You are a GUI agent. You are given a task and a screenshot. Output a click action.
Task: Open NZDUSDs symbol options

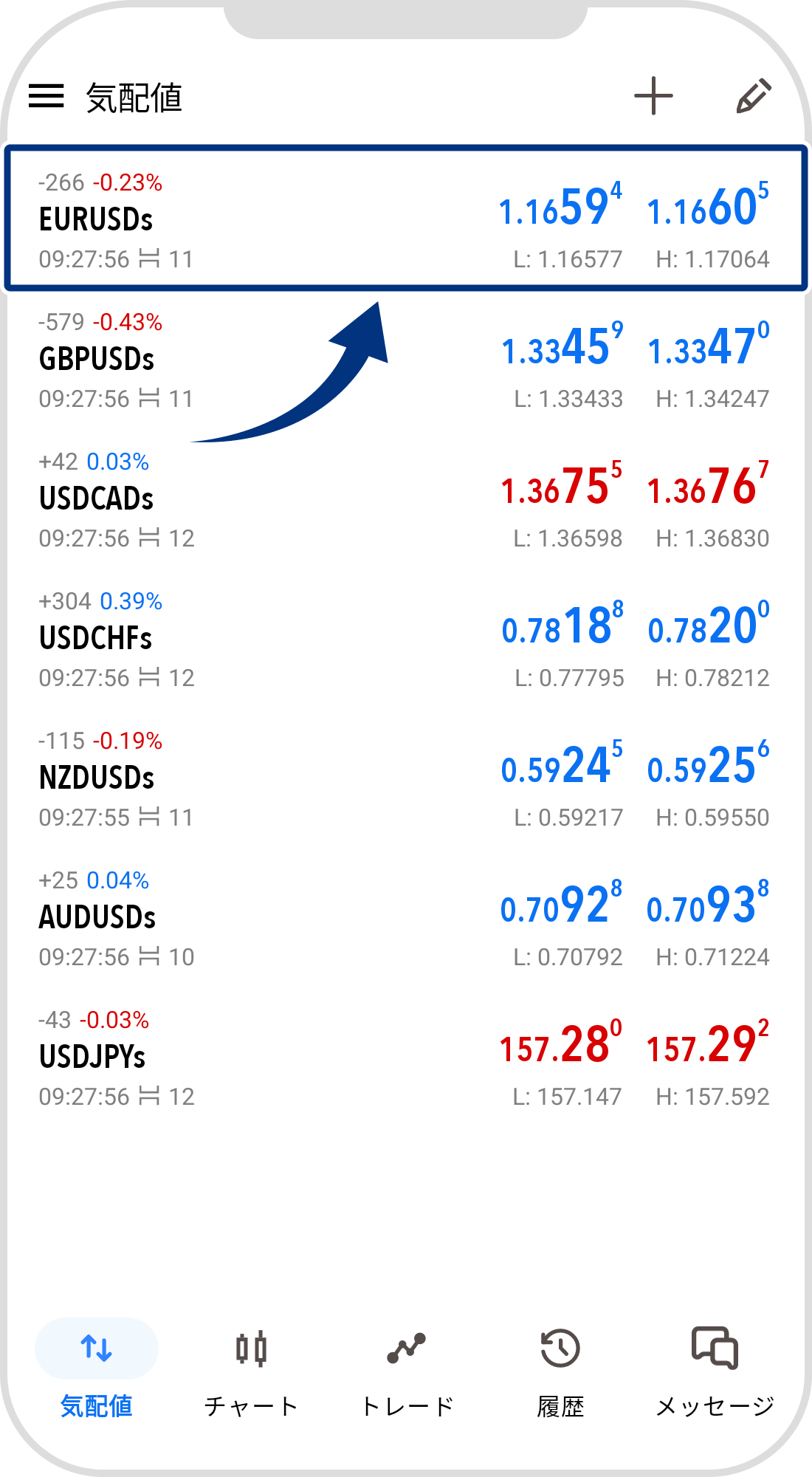pyautogui.click(x=97, y=778)
